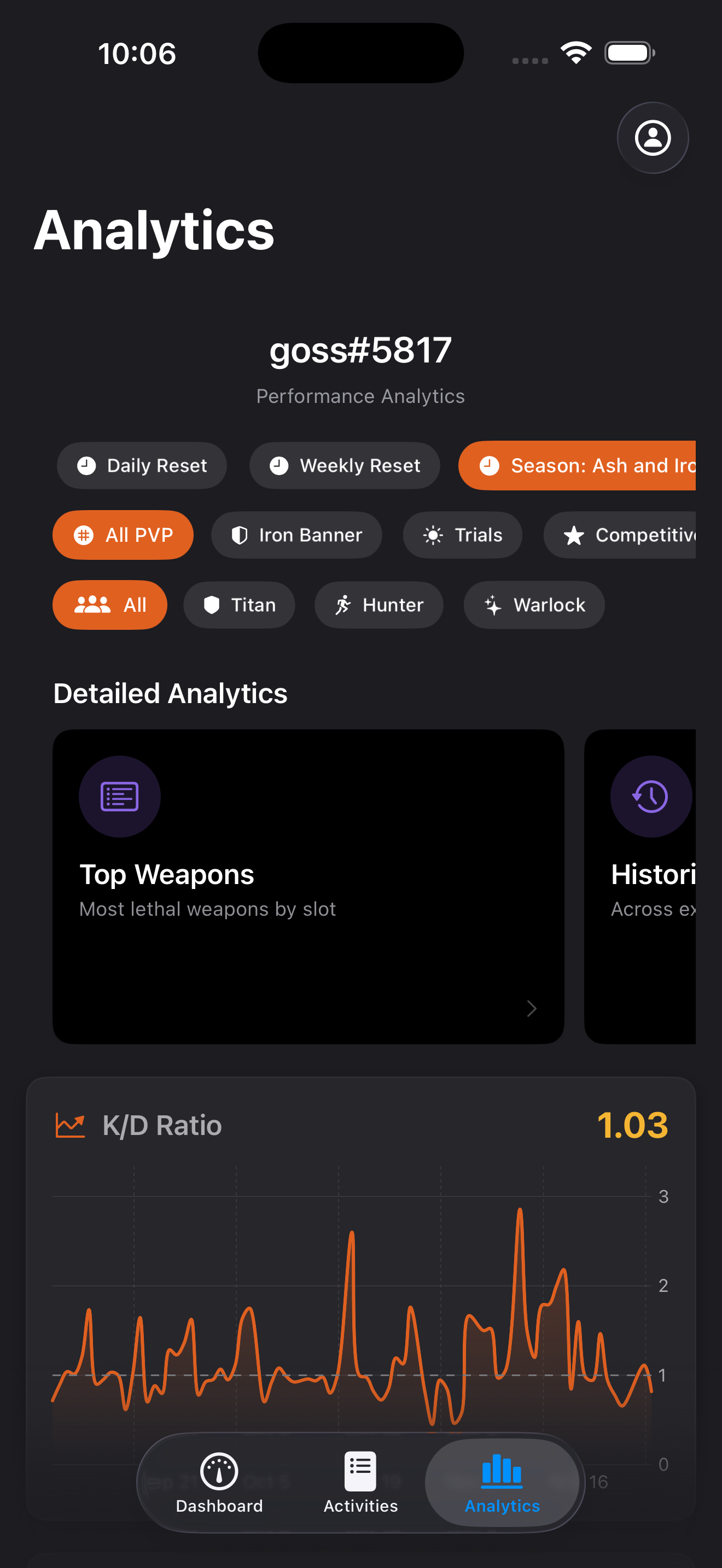
Task: Expand the Top Weapons card via chevron
Action: 532,1009
